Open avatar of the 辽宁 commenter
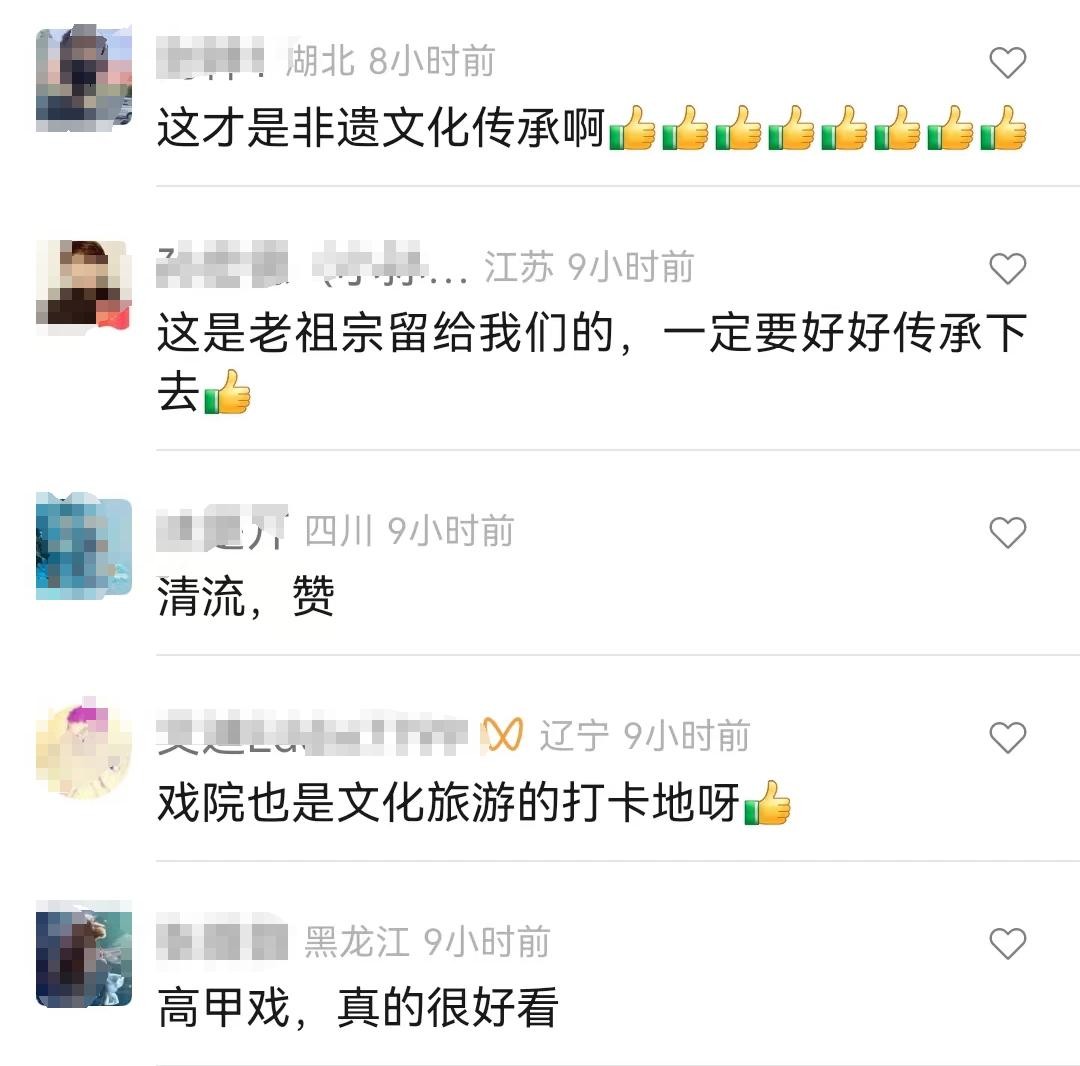The image size is (1080, 1066). point(84,752)
